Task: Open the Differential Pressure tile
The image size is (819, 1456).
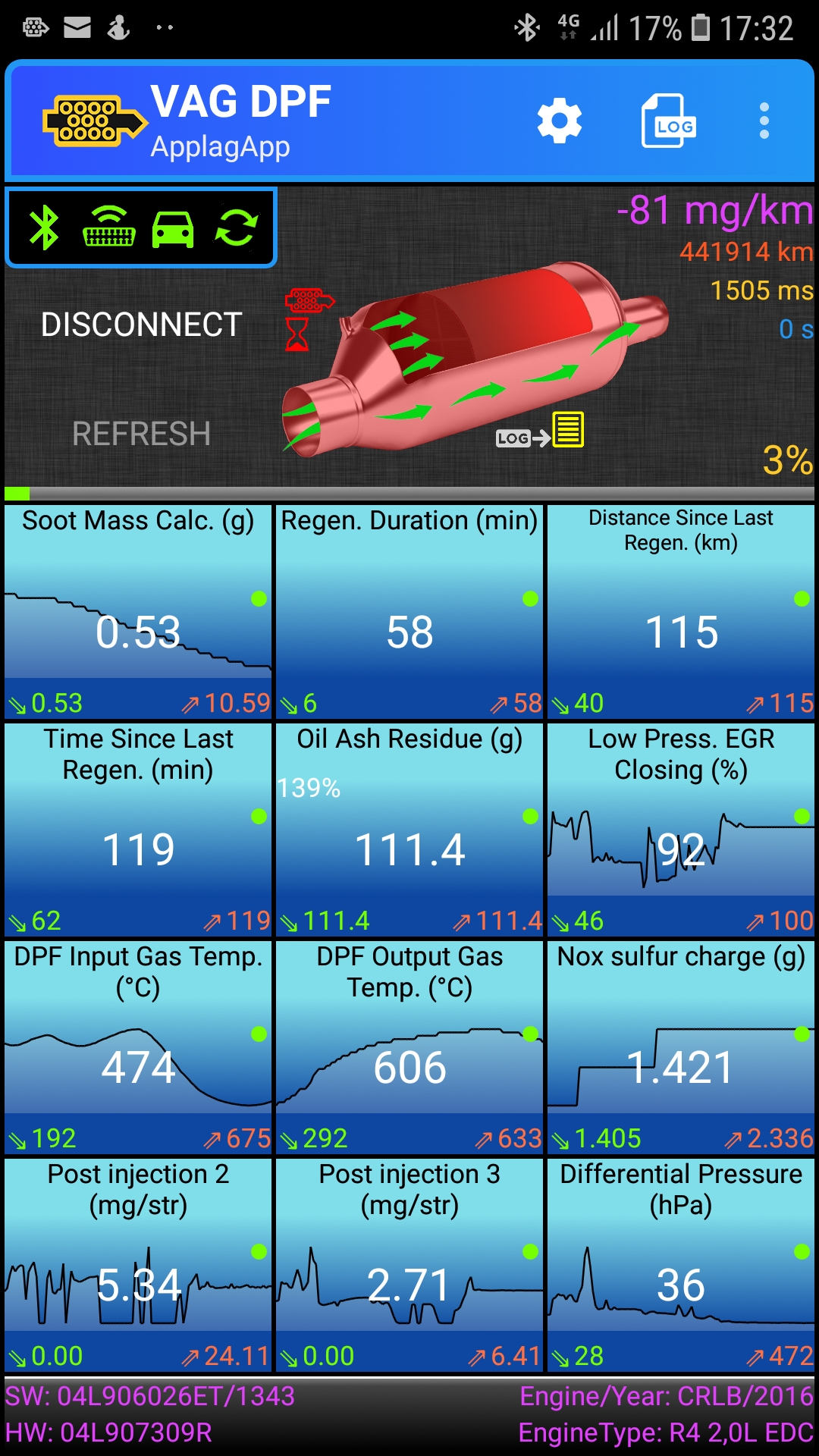Action: pos(681,1265)
